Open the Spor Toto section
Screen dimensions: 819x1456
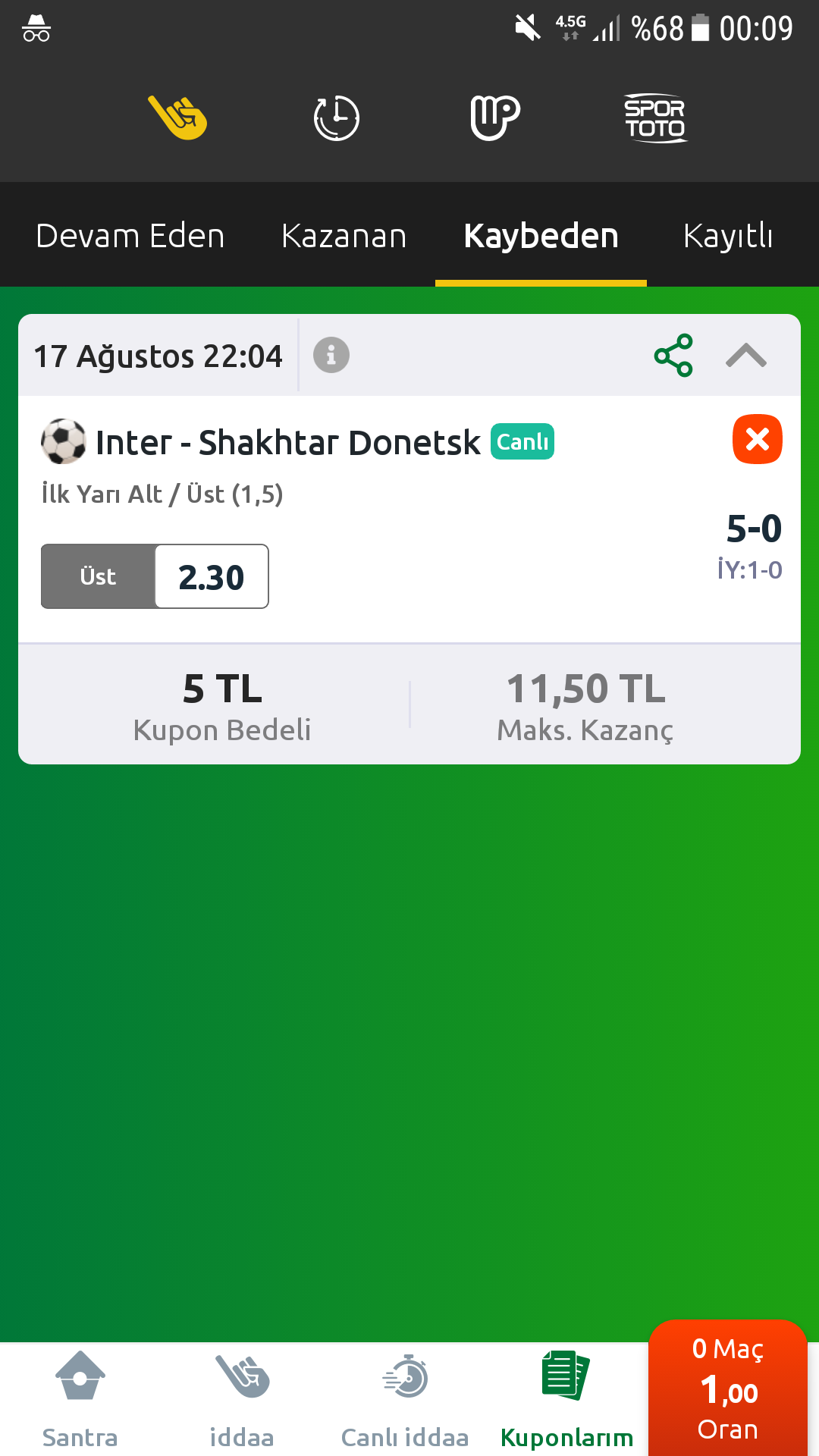pos(654,118)
